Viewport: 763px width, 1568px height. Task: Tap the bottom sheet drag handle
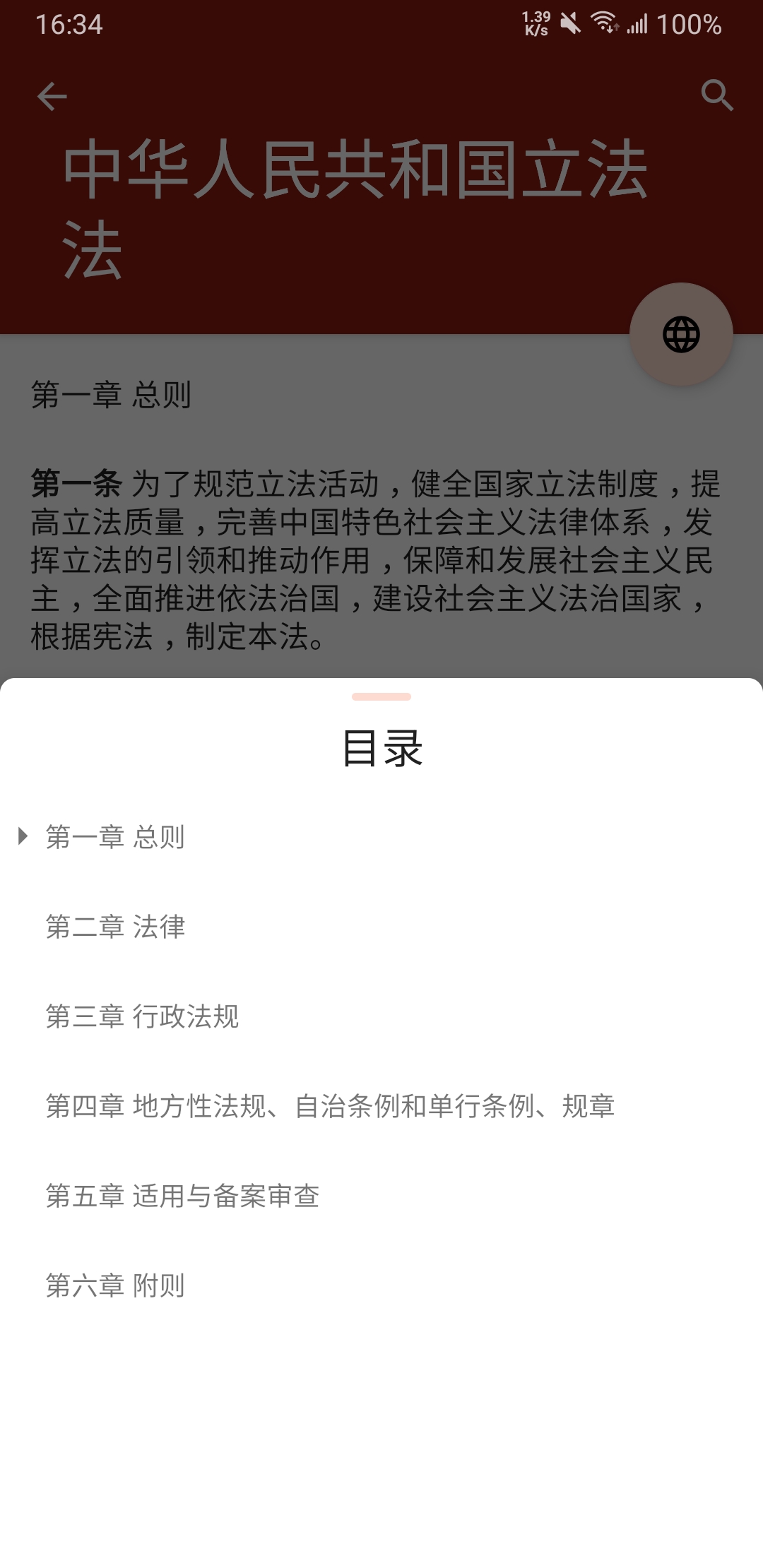pos(381,696)
